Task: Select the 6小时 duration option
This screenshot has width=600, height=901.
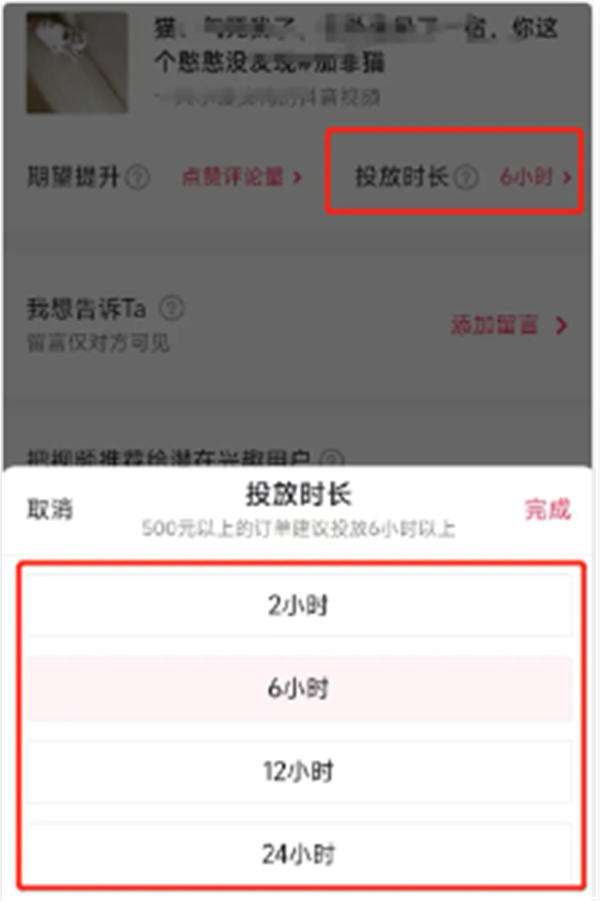Action: pyautogui.click(x=299, y=689)
